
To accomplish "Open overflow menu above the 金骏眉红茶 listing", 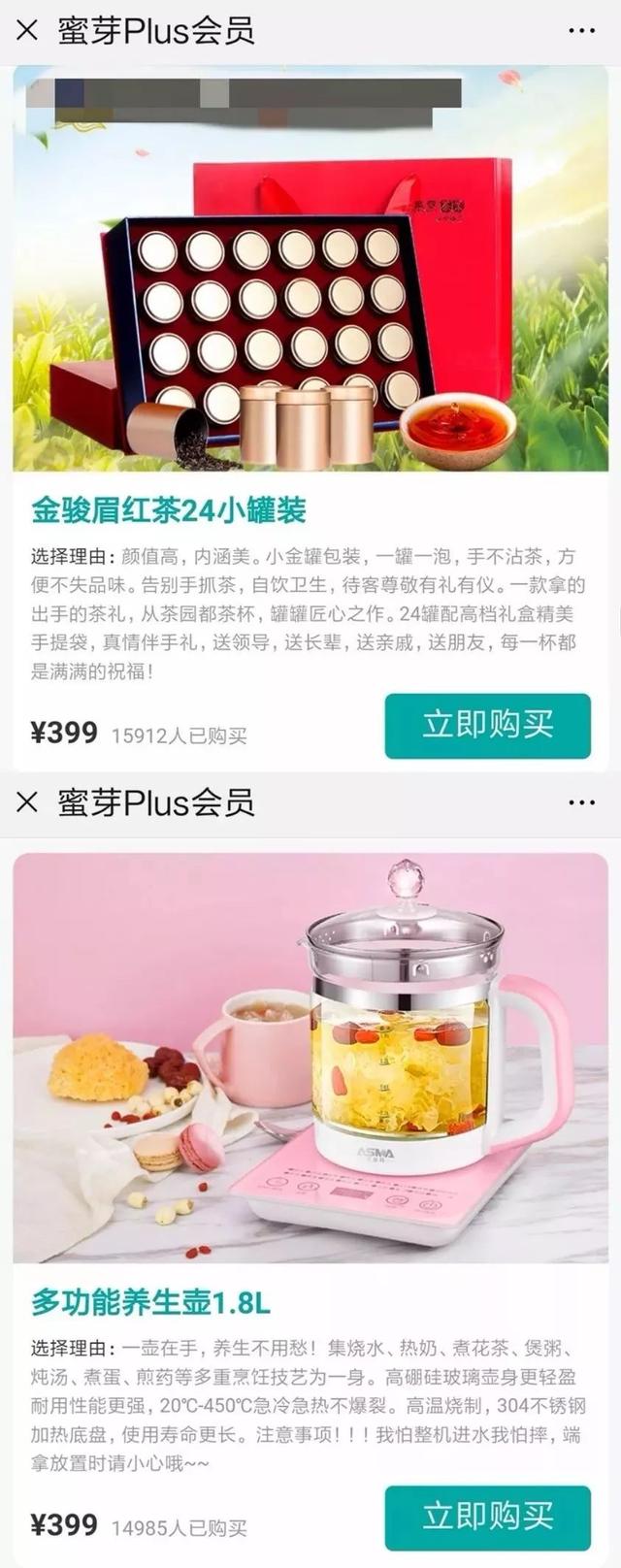I will [581, 30].
